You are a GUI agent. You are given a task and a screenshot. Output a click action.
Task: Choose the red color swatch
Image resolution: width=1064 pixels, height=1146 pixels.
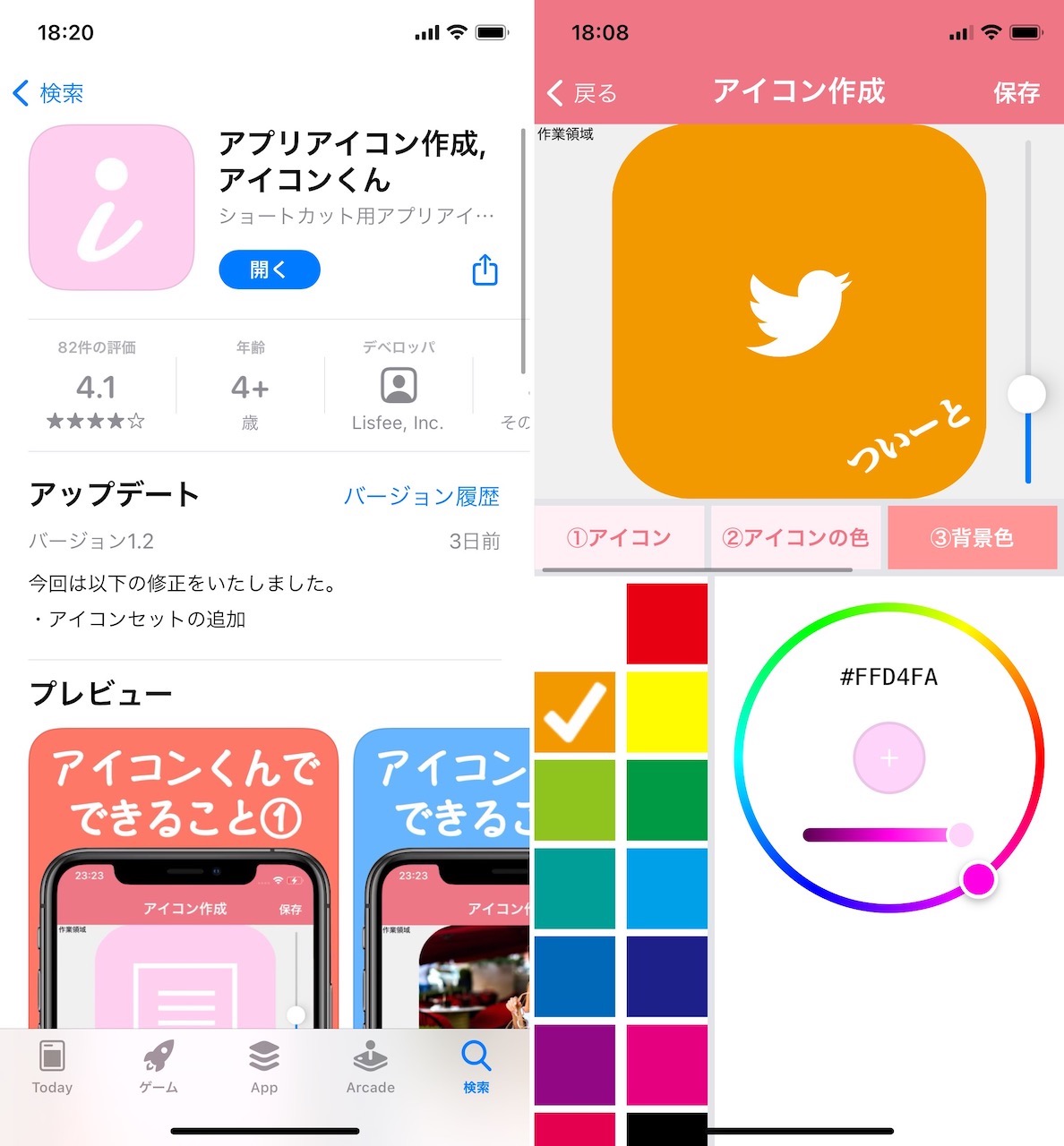point(666,623)
